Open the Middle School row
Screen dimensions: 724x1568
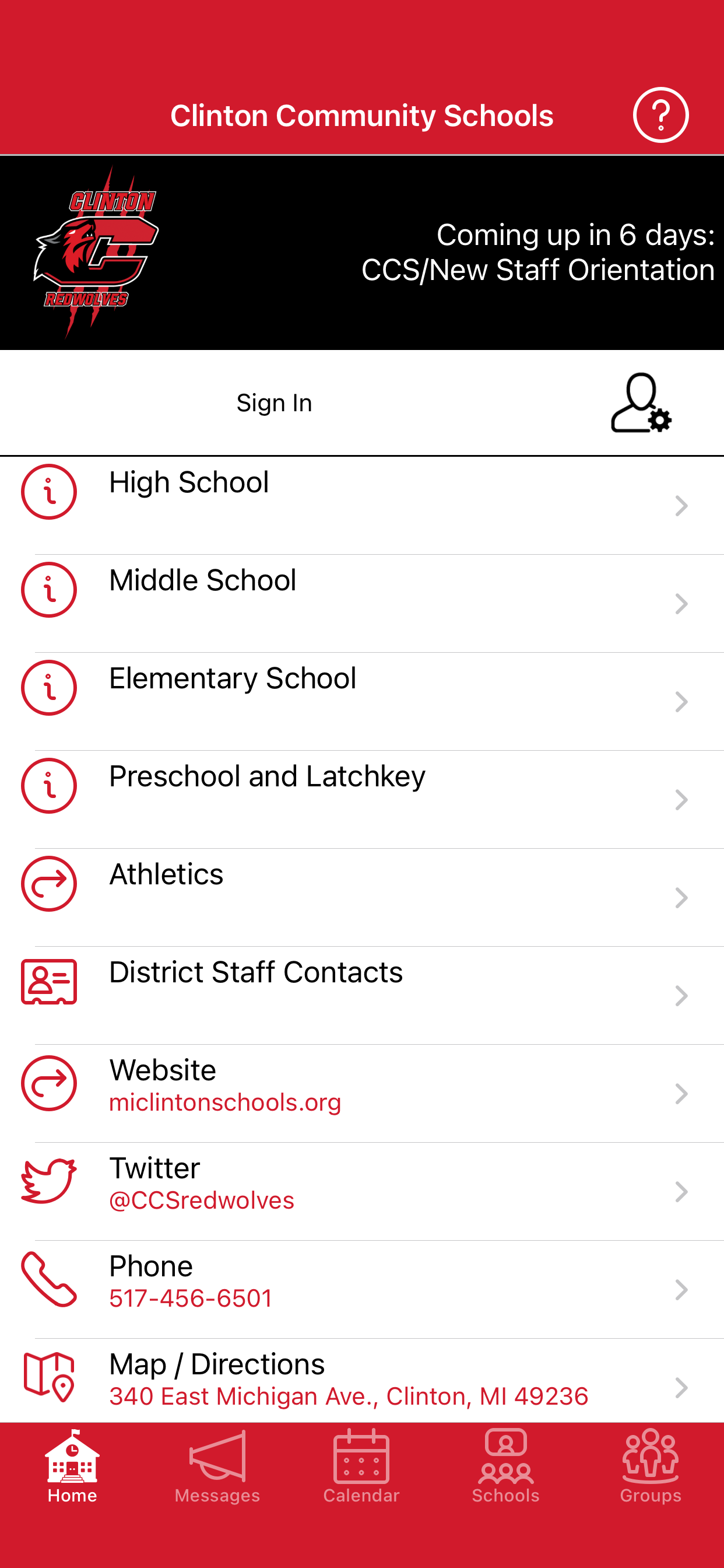(x=362, y=603)
